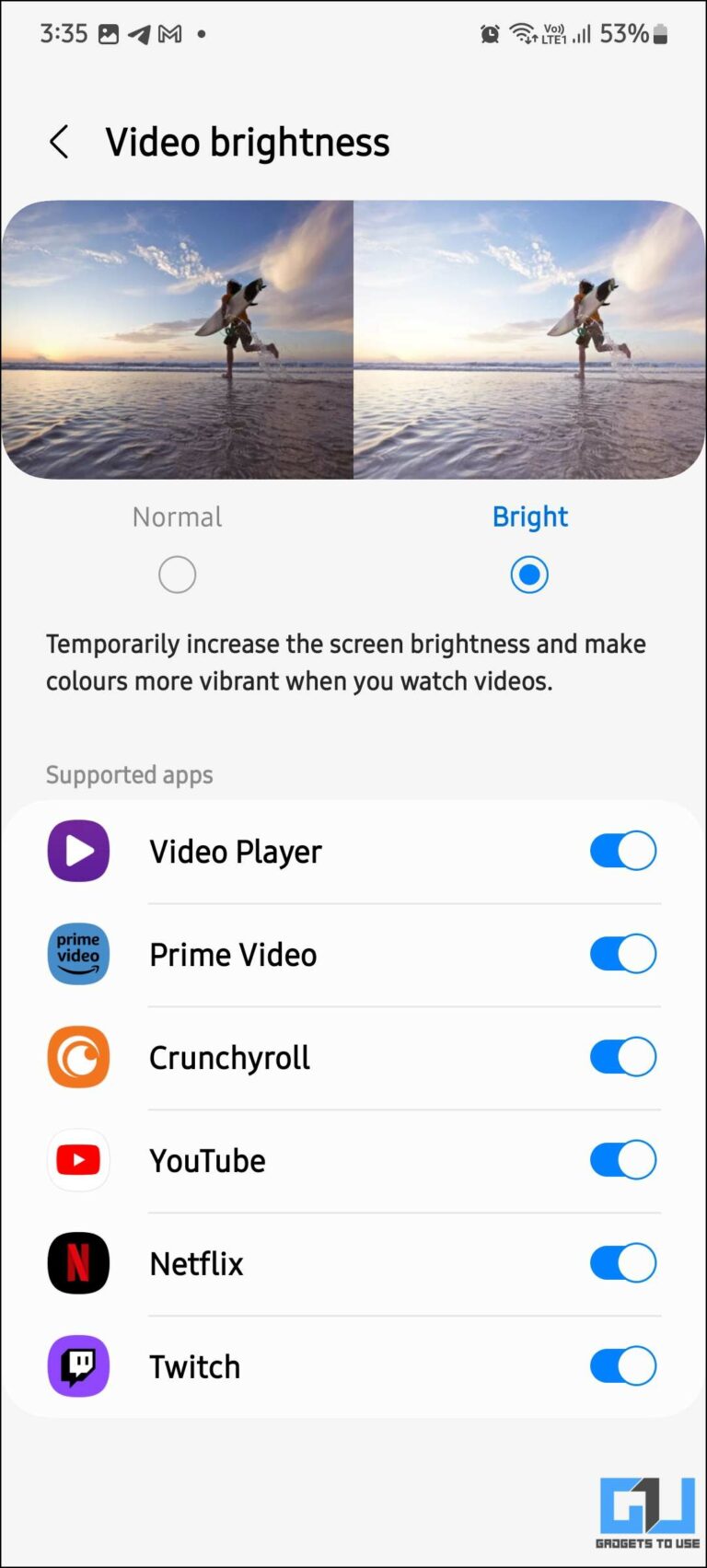The image size is (707, 1568).
Task: Tap the Prime Video app icon
Action: point(78,954)
